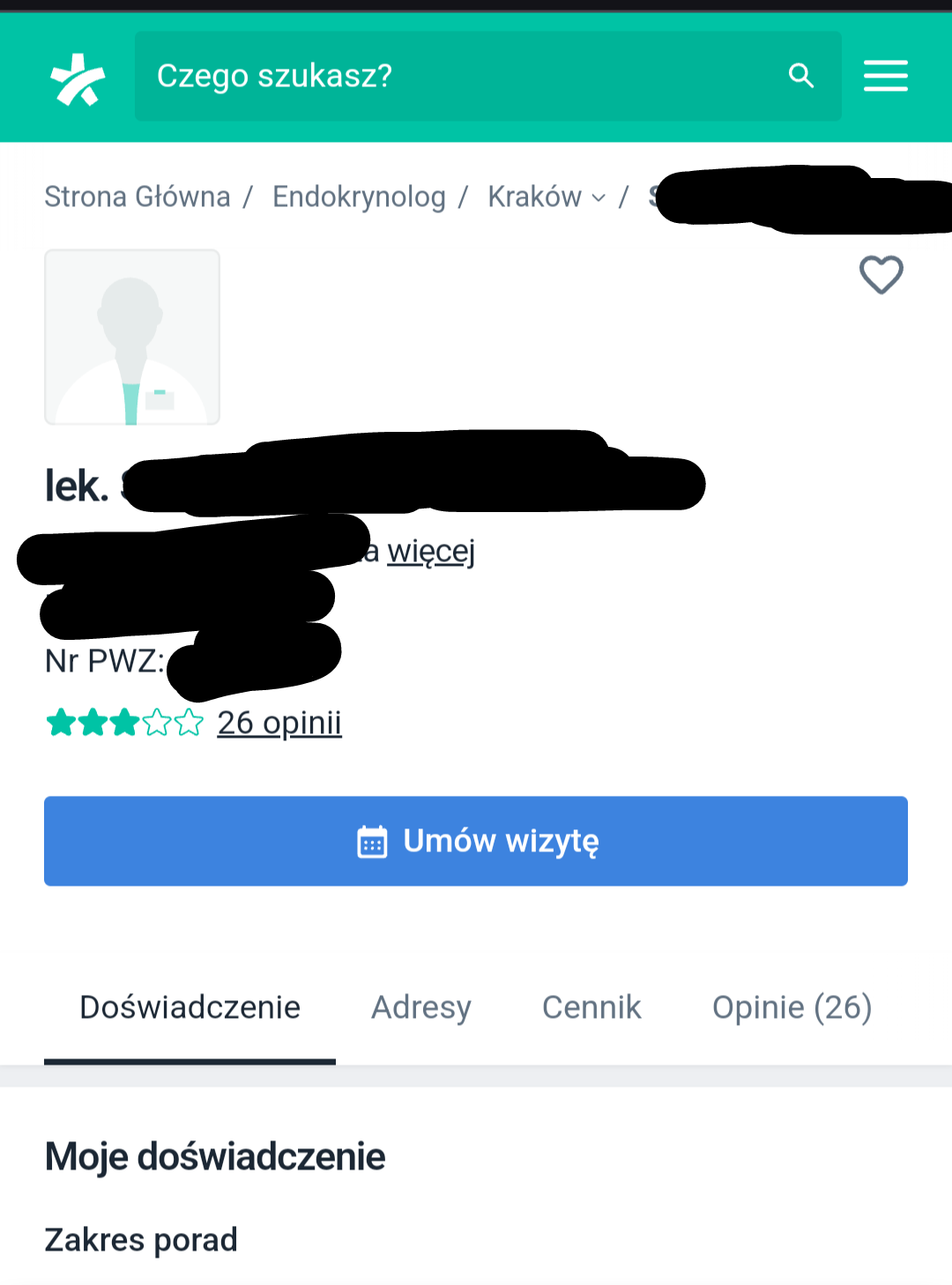The image size is (952, 1285).
Task: Add this doctor to favorites with the heart
Action: click(881, 275)
